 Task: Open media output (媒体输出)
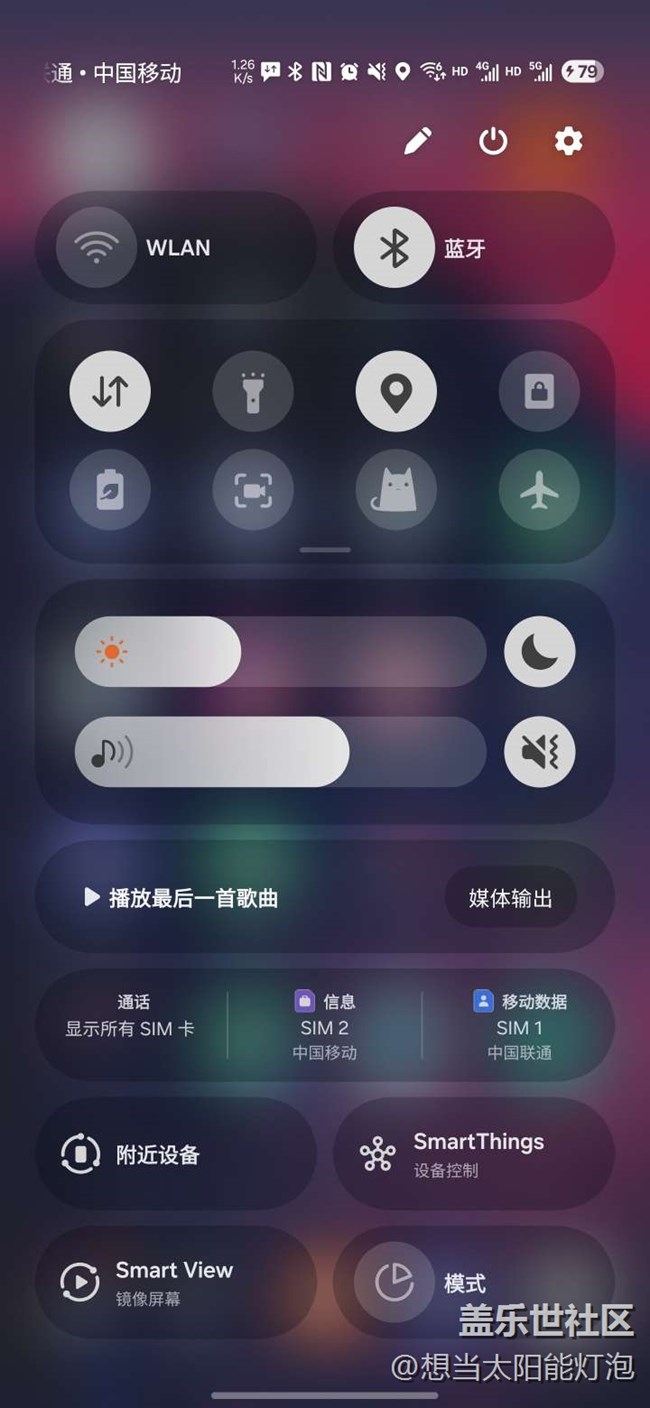(510, 898)
